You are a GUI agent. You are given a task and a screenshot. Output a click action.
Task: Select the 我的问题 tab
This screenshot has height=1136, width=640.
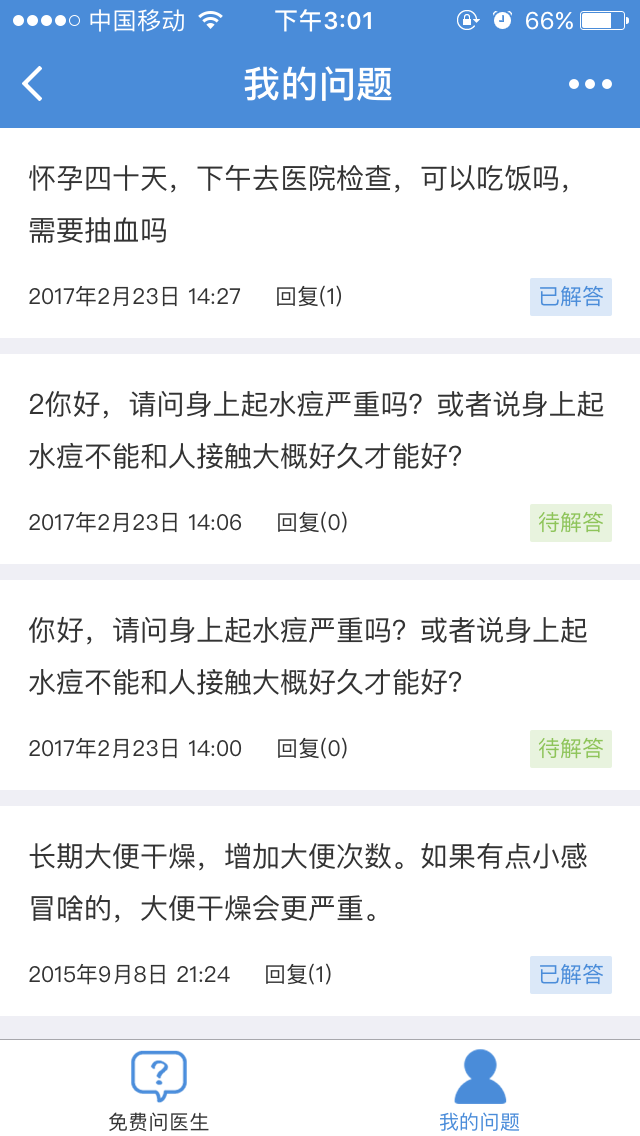[x=480, y=1090]
